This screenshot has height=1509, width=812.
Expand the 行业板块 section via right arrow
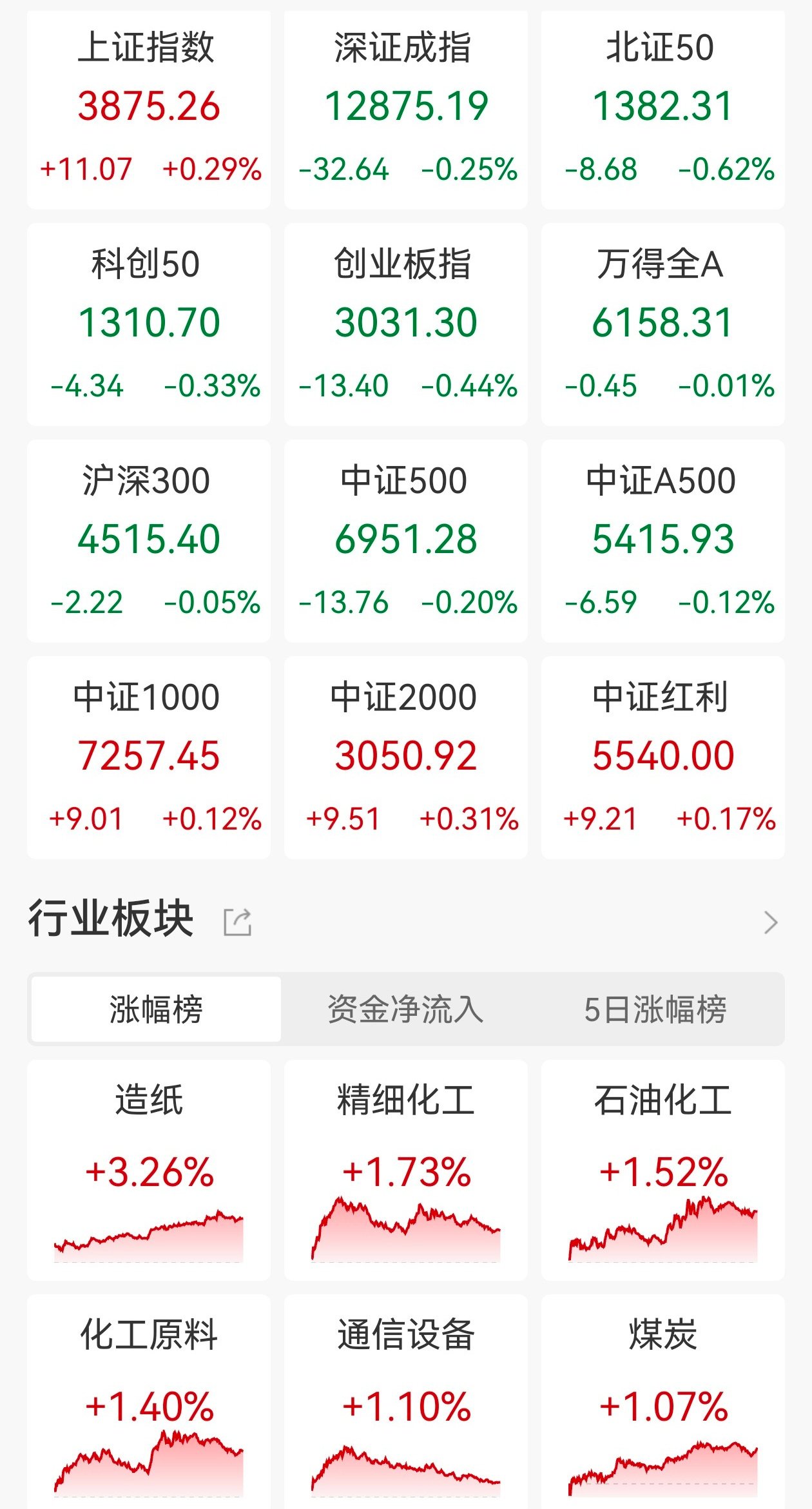click(x=771, y=922)
